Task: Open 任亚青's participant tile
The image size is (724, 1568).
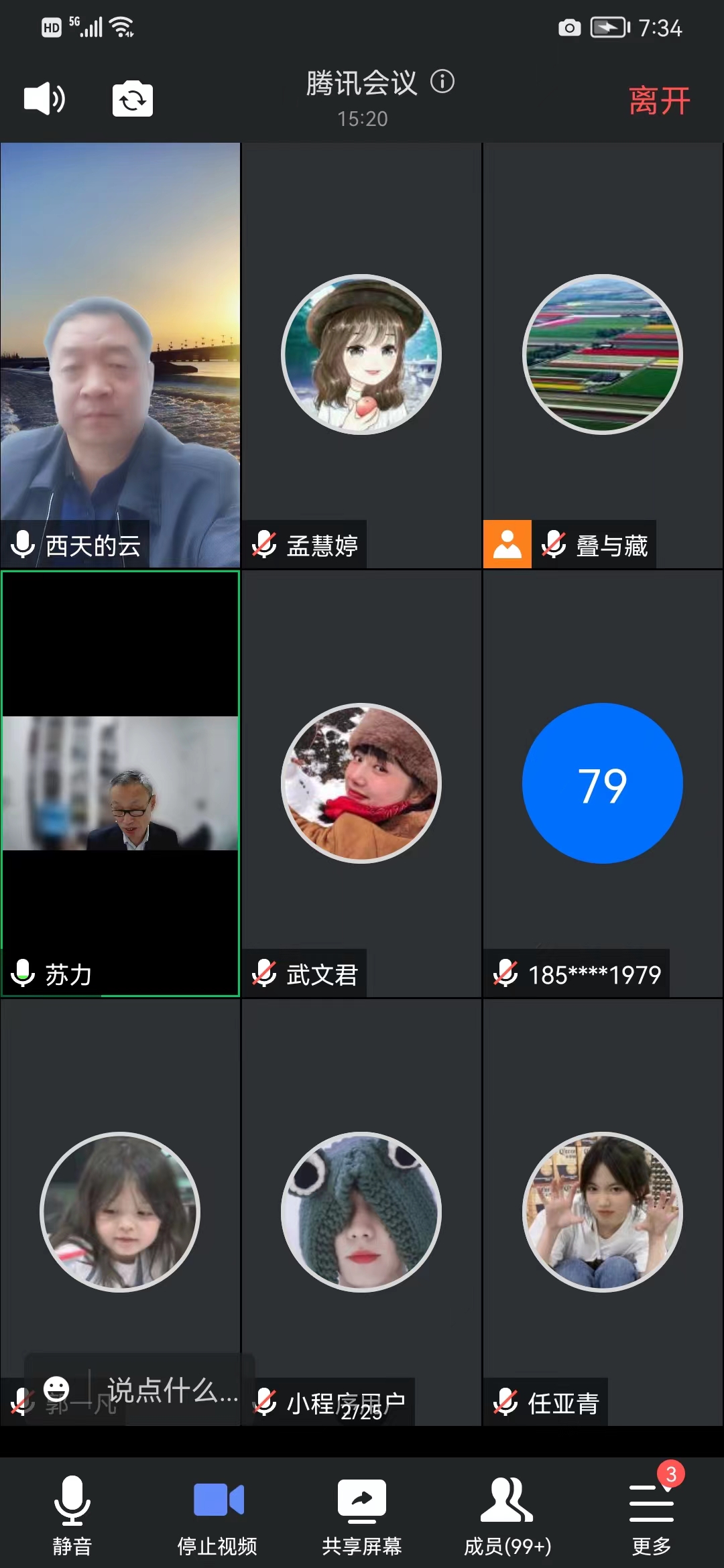Action: [602, 1212]
